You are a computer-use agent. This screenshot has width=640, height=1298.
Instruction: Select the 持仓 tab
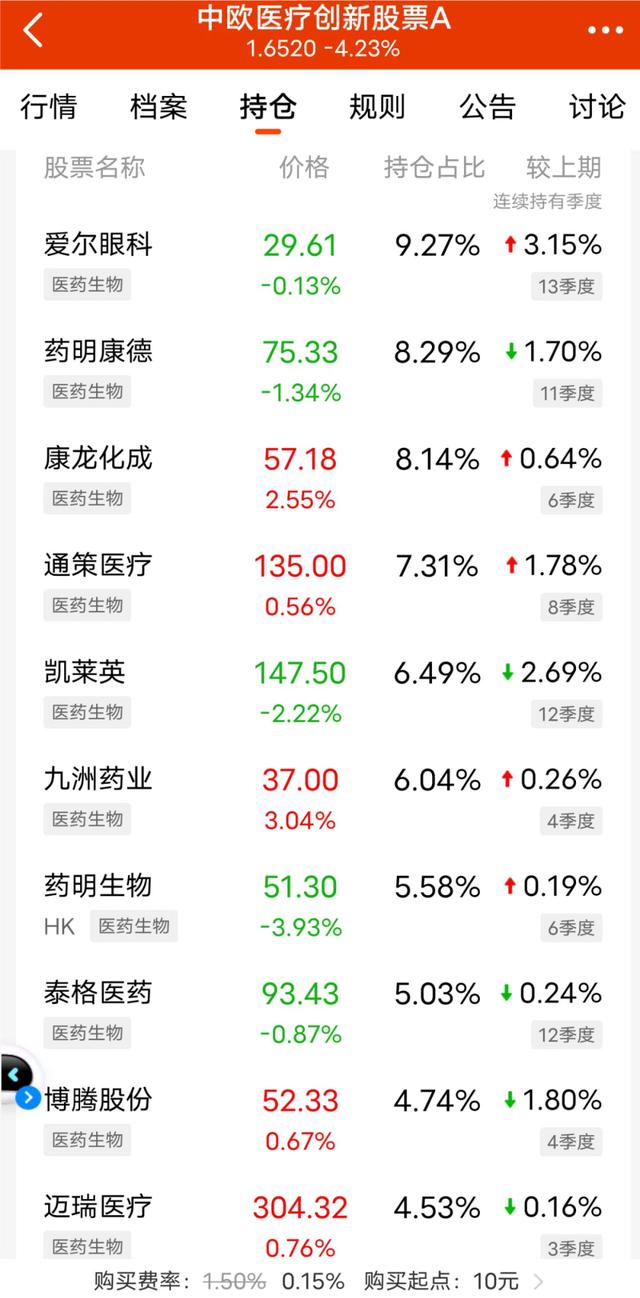pos(267,107)
